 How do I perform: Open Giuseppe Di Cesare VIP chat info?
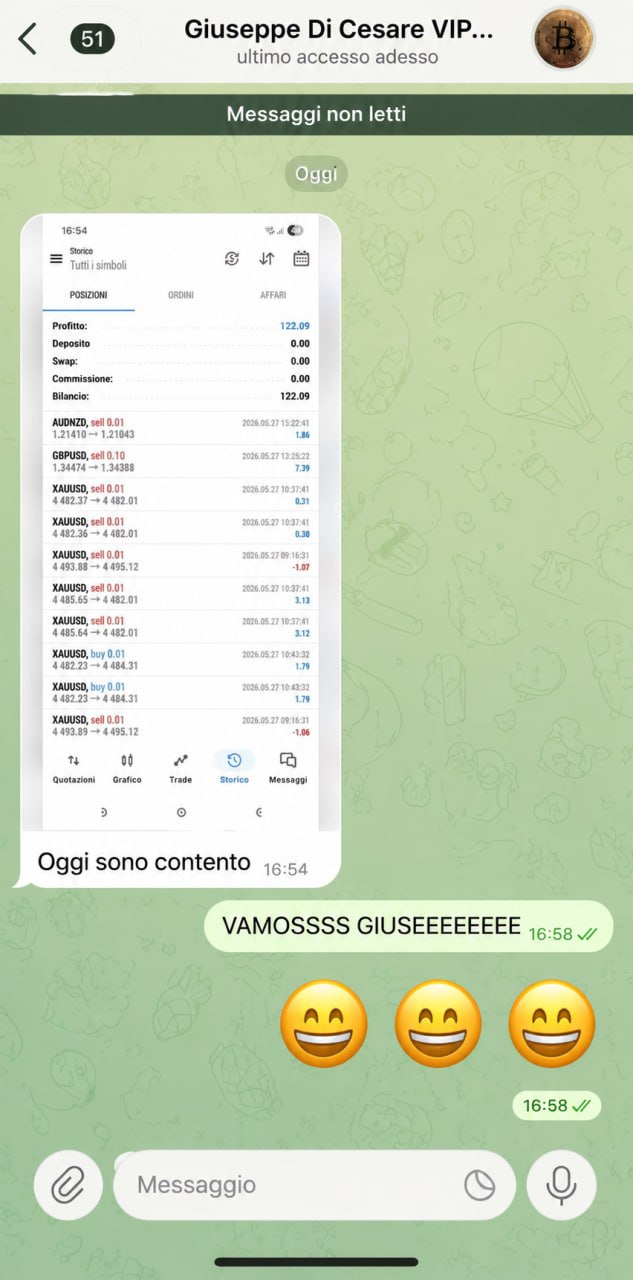(x=338, y=42)
